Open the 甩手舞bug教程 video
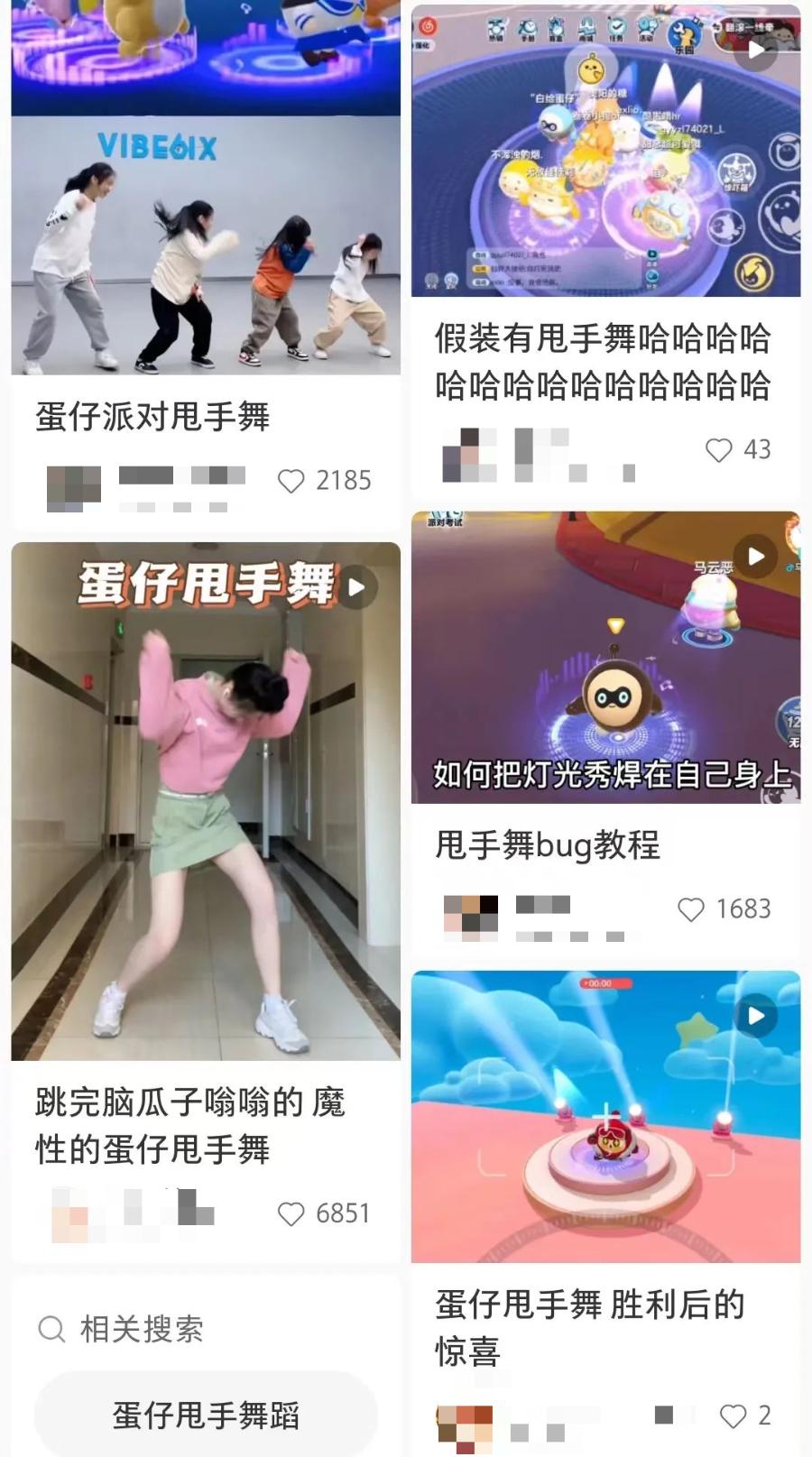 pos(605,659)
